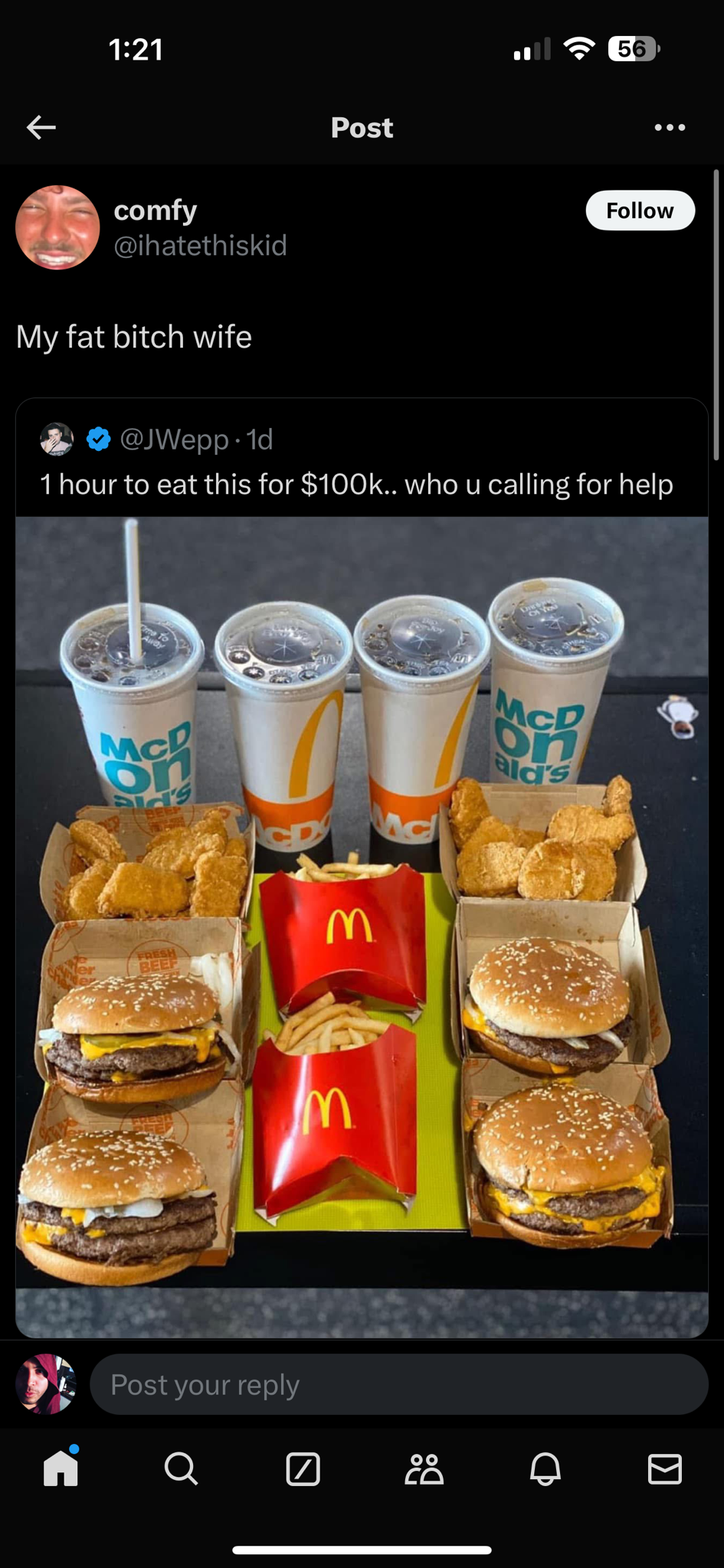Open the three-dot overflow menu

[670, 127]
